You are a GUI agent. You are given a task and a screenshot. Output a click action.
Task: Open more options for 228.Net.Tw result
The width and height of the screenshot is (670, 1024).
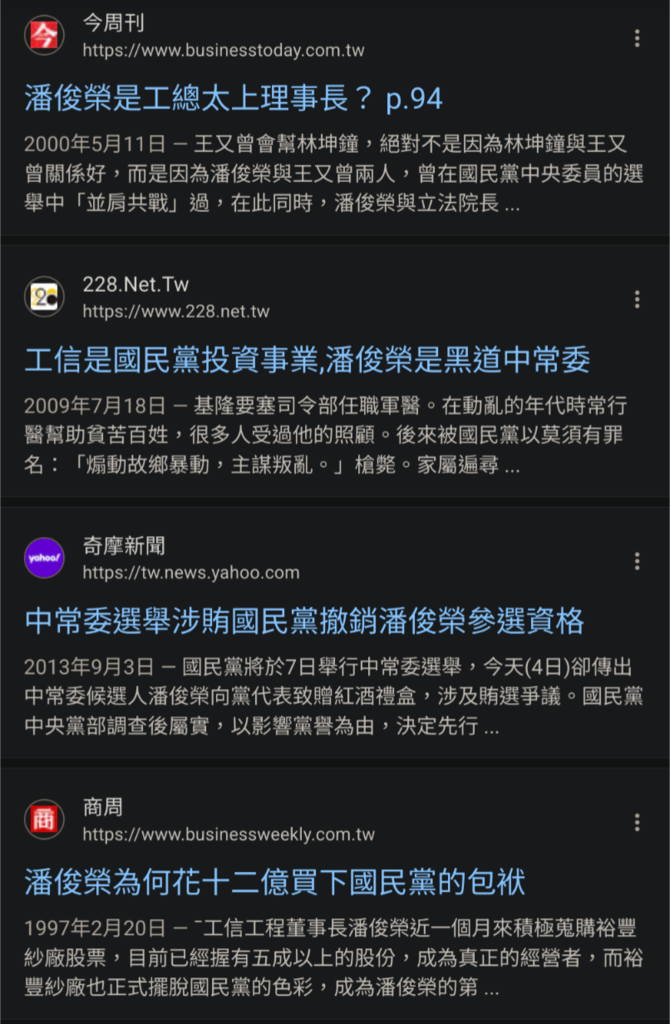coord(637,299)
